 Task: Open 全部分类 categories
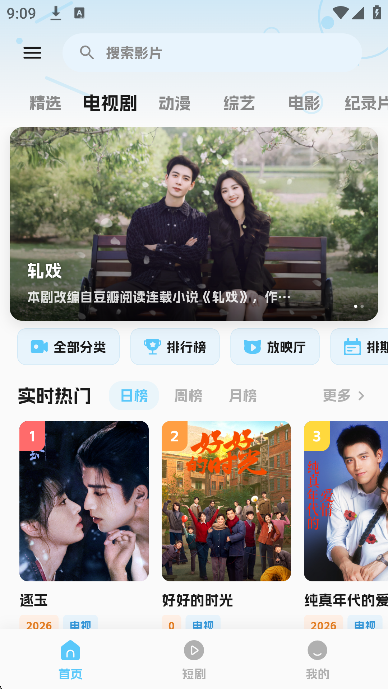click(x=69, y=347)
